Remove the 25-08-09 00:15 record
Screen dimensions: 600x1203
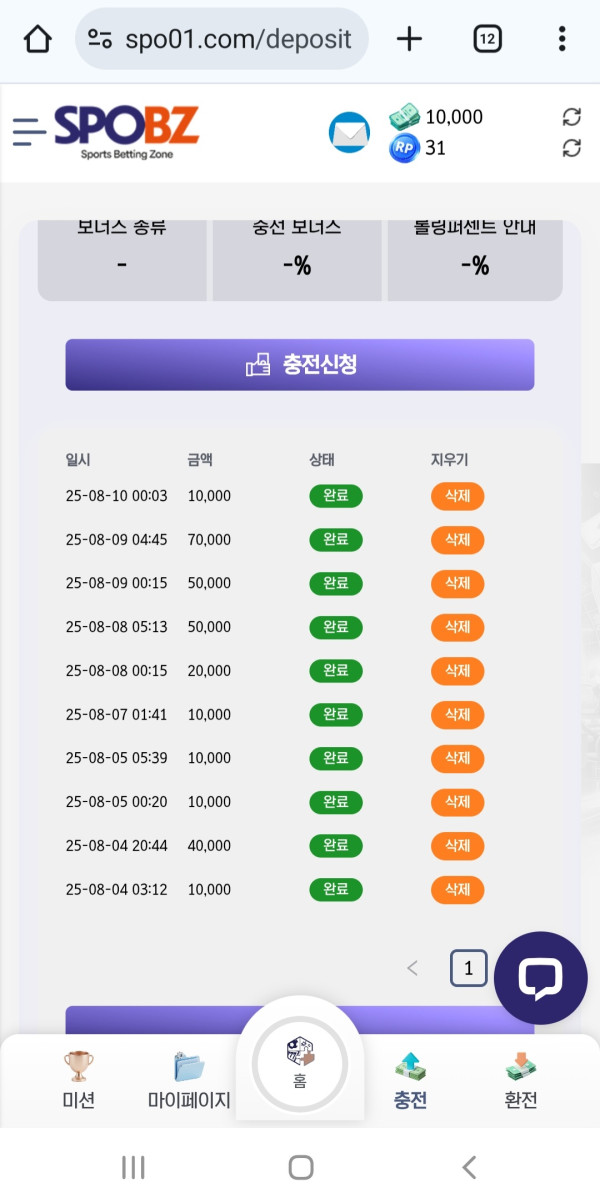(457, 584)
